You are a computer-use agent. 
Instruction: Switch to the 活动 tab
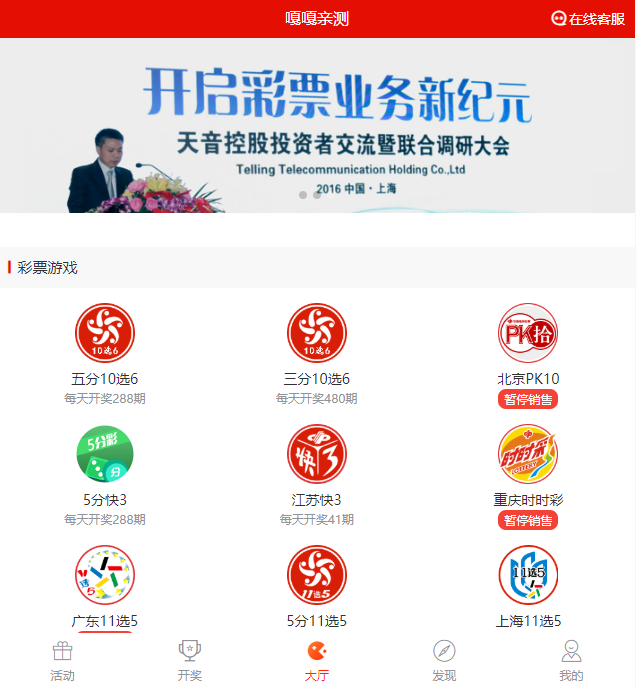click(x=63, y=661)
